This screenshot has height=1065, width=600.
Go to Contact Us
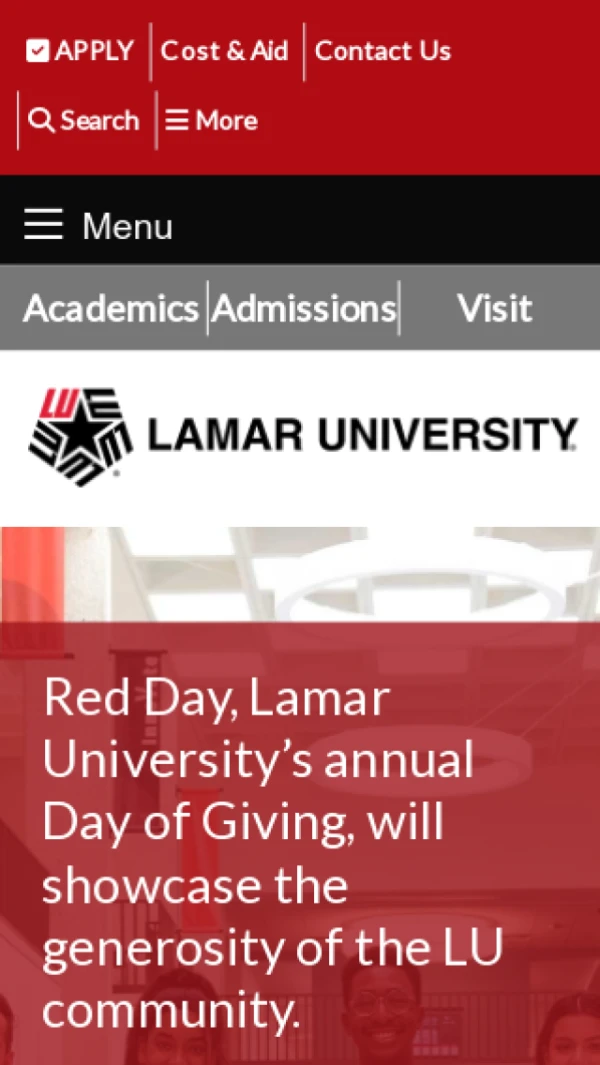(x=383, y=51)
